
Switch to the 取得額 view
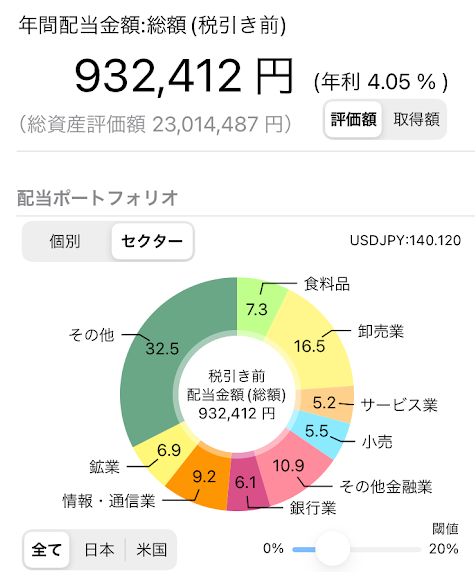click(x=416, y=120)
